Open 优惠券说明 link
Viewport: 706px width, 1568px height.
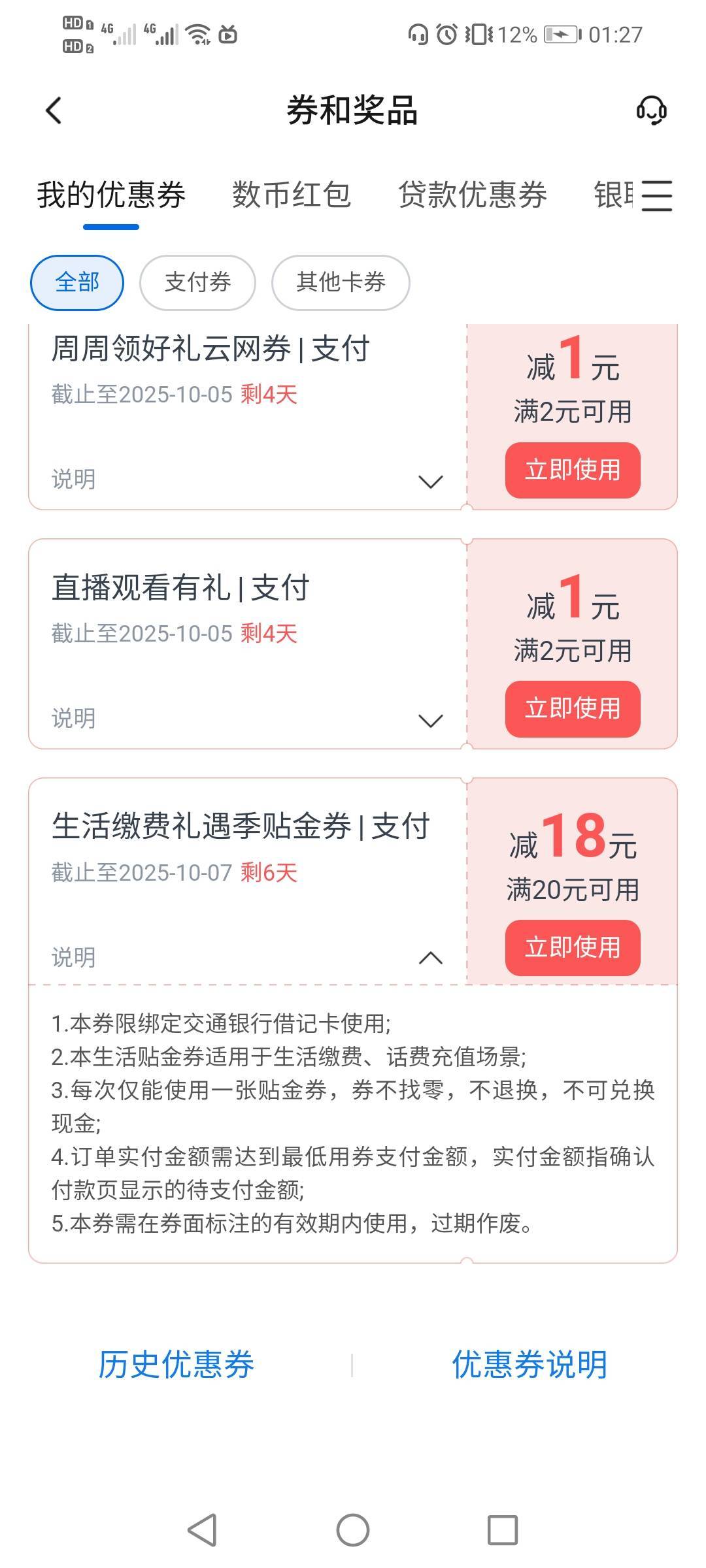point(530,1365)
